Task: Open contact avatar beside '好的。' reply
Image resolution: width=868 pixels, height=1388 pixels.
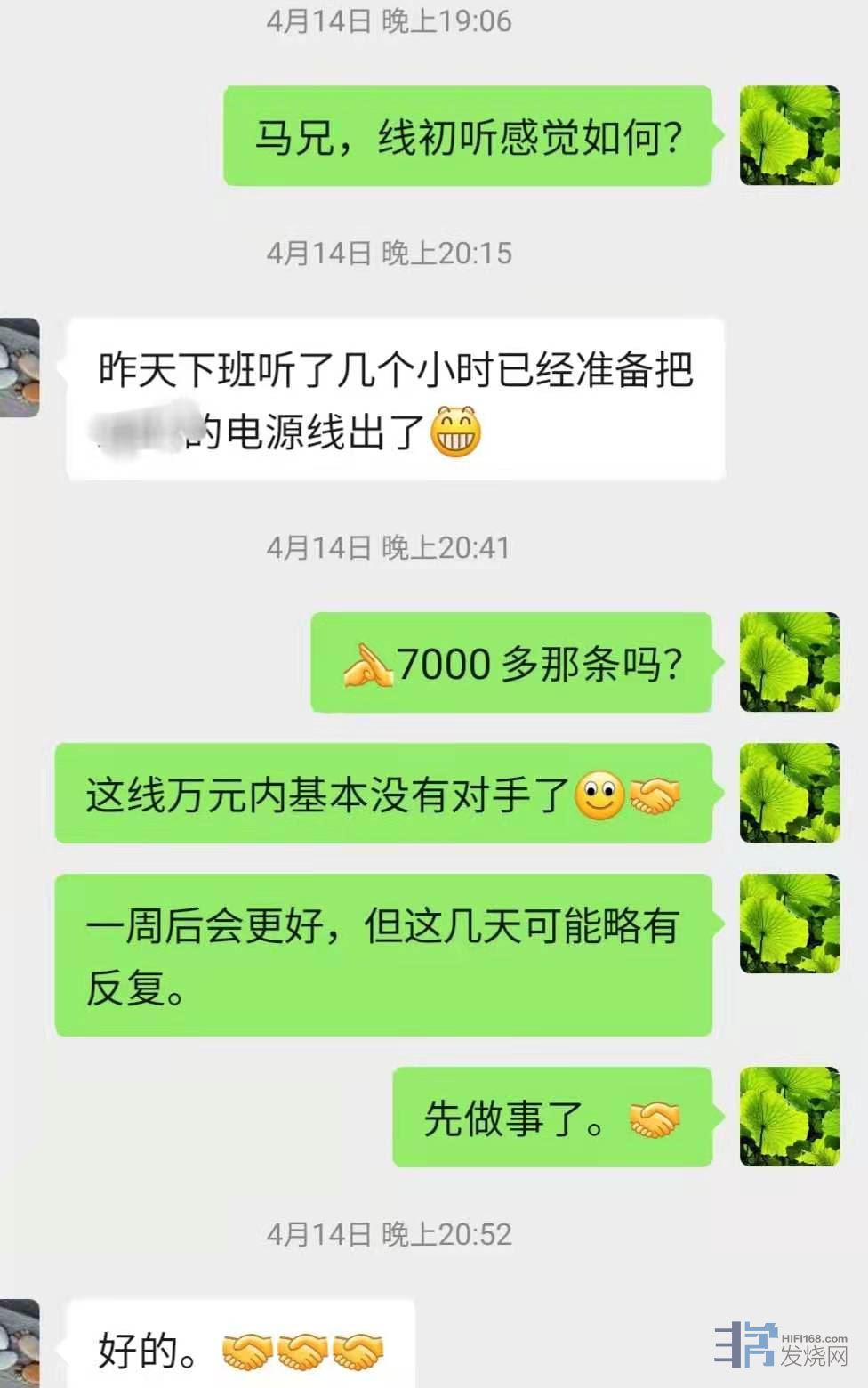Action: [20, 1344]
